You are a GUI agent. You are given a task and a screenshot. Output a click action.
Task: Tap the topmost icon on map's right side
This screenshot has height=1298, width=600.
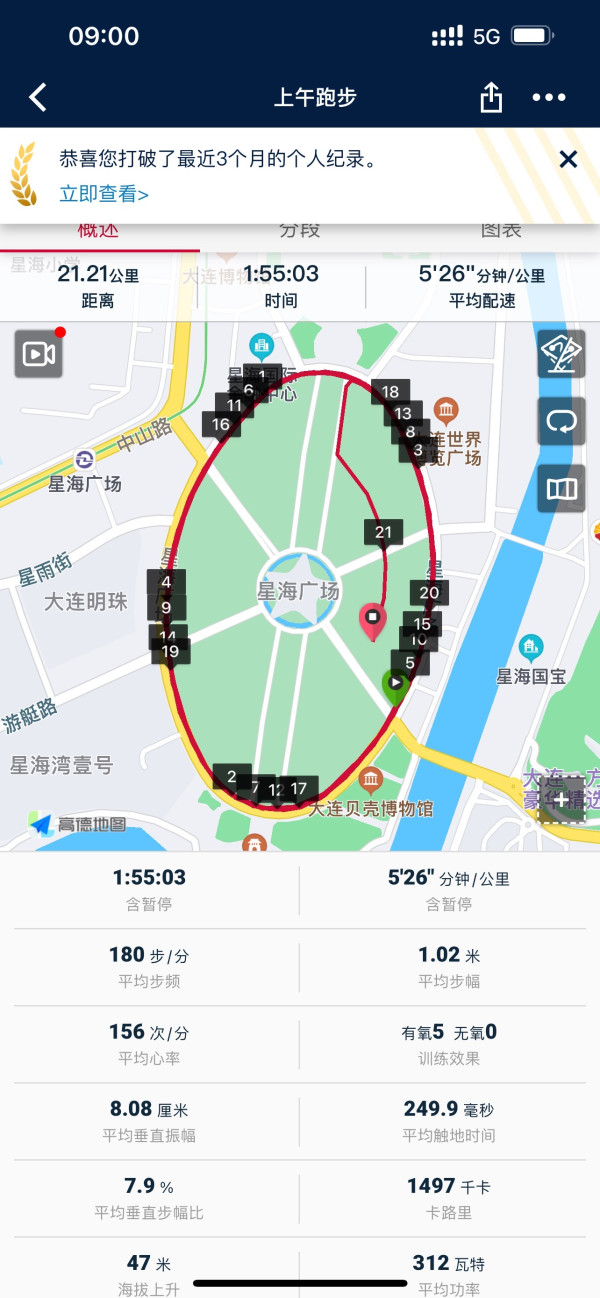561,353
